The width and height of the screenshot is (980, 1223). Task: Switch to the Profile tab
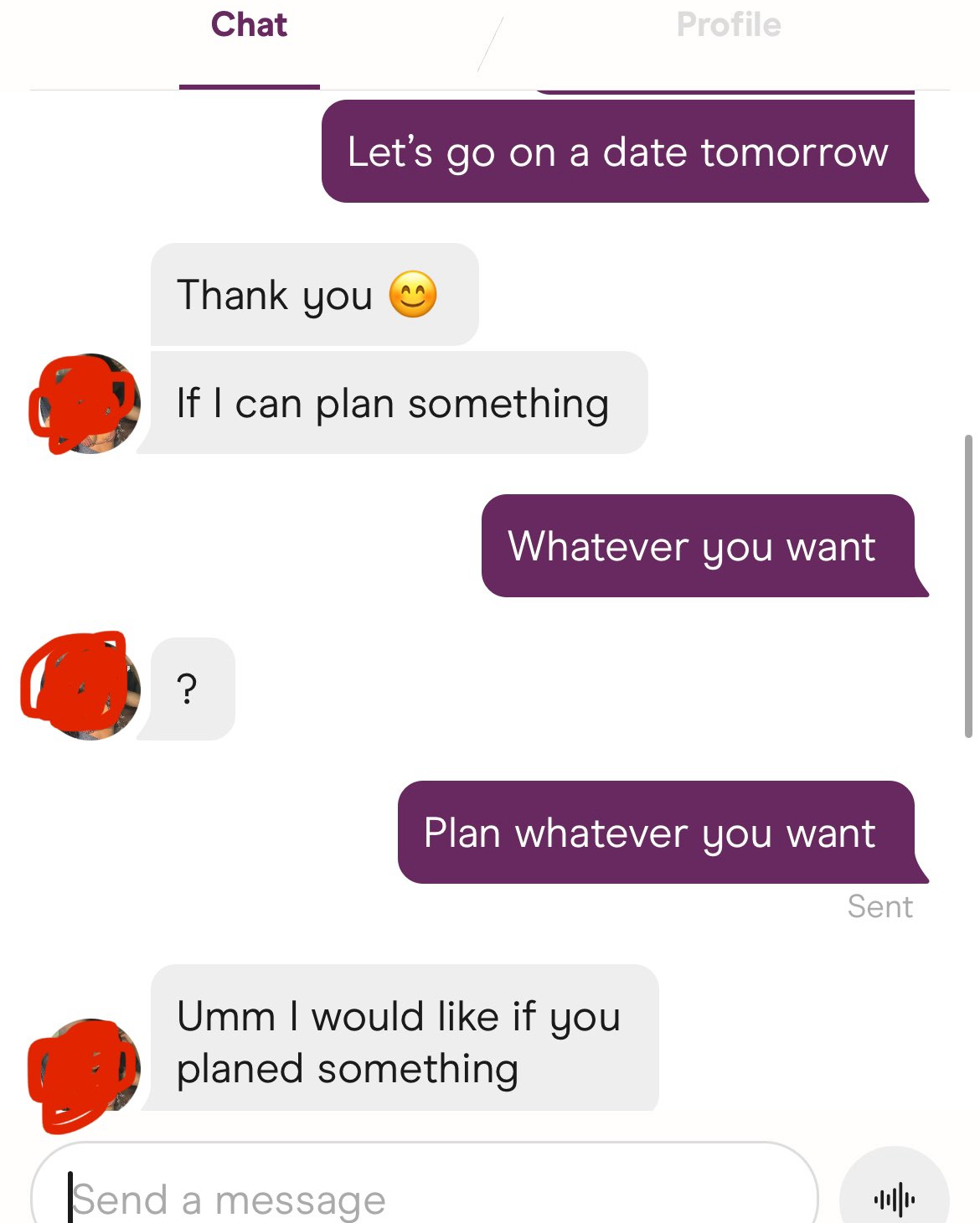coord(728,25)
